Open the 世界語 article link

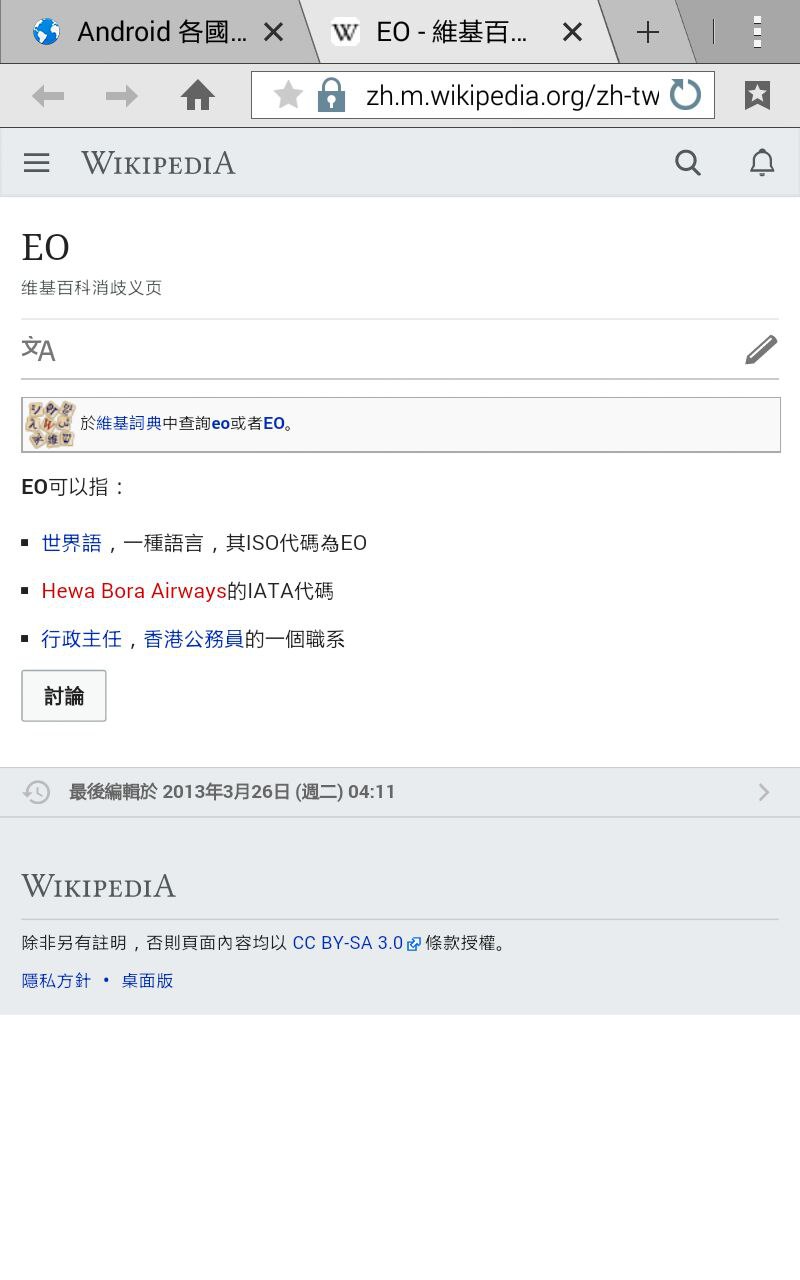click(71, 543)
